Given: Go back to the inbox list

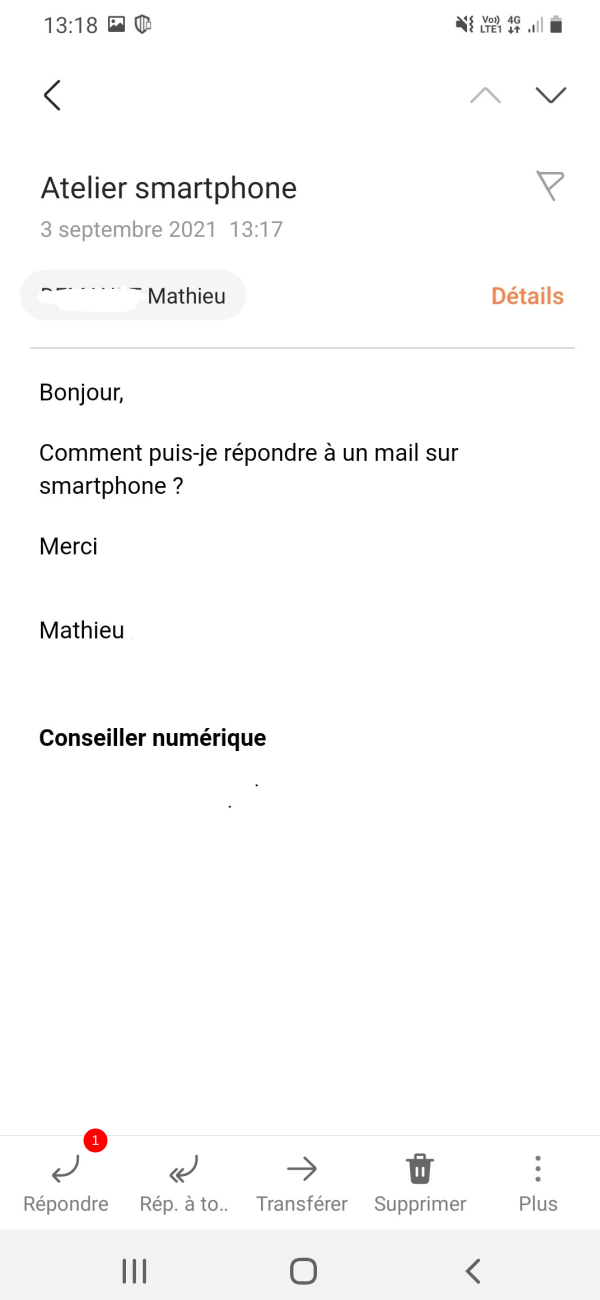Looking at the screenshot, I should (x=53, y=96).
